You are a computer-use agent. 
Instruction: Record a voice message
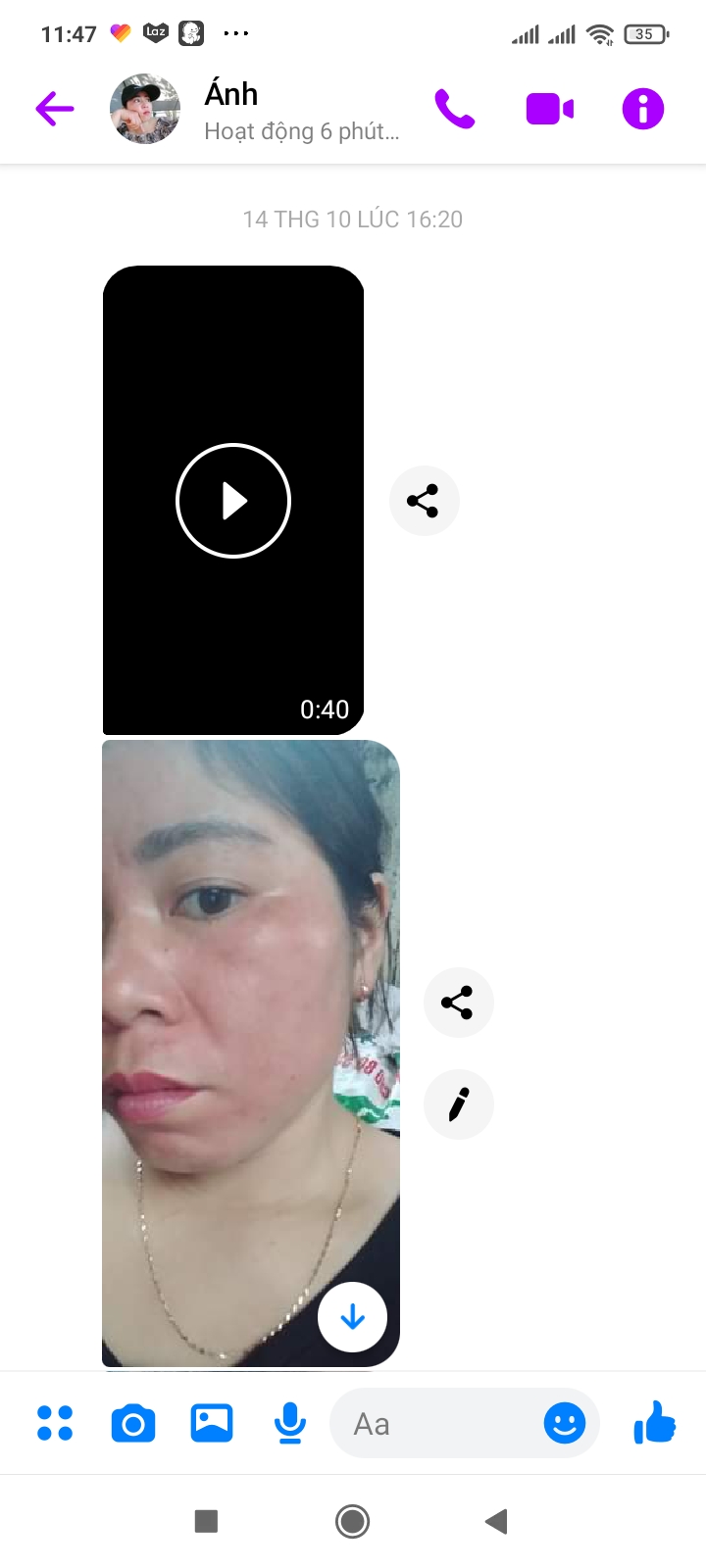click(289, 1423)
